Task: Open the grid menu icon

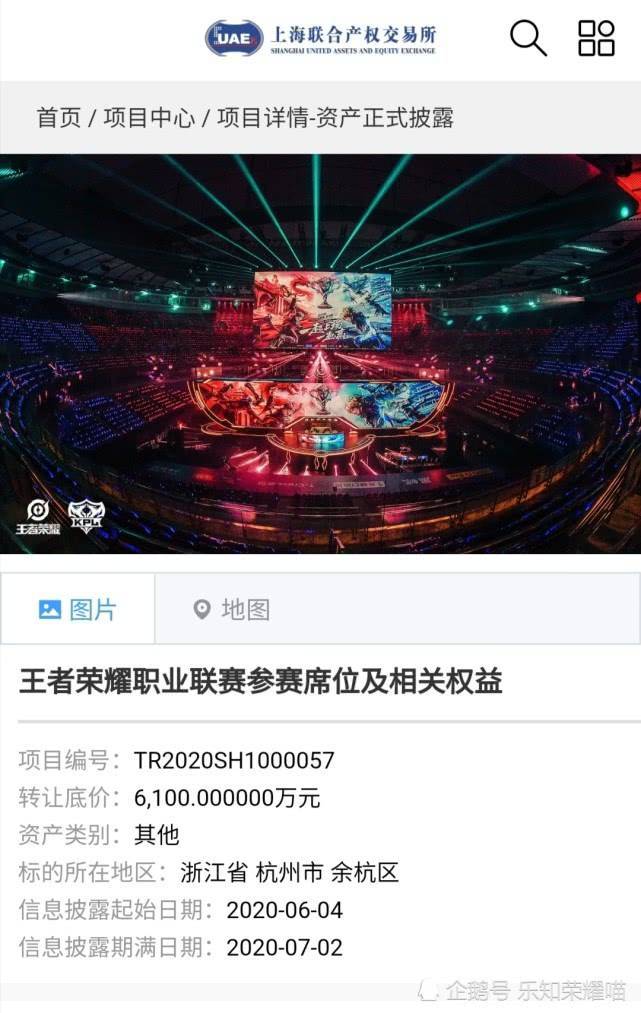Action: click(596, 38)
